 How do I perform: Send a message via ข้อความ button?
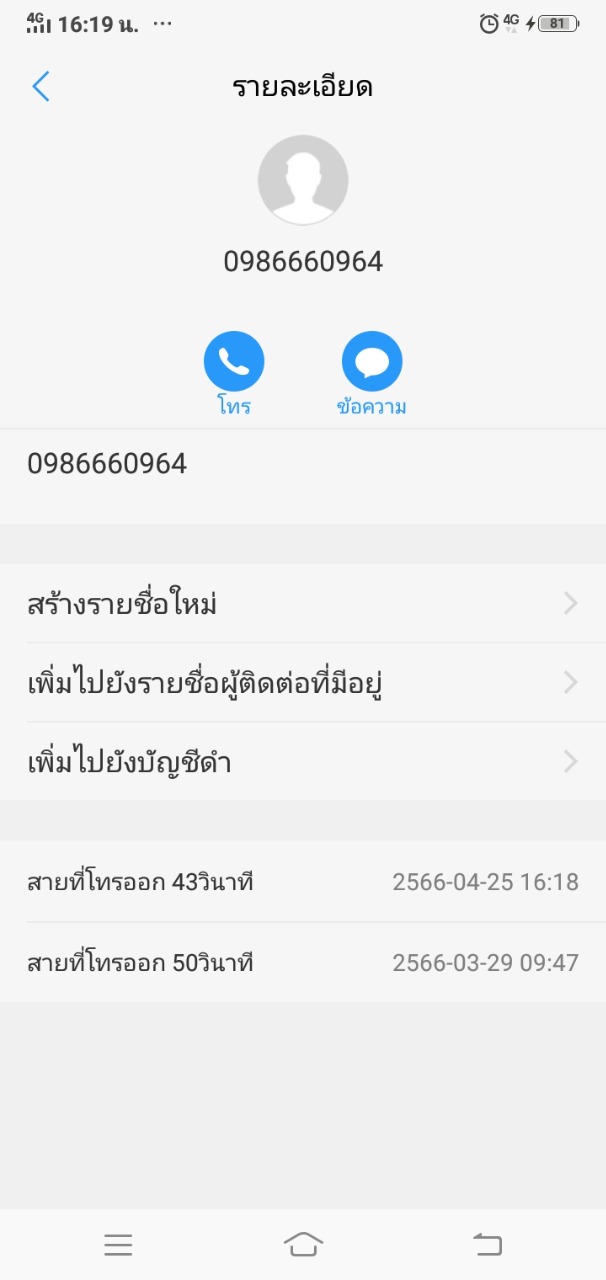tap(372, 362)
